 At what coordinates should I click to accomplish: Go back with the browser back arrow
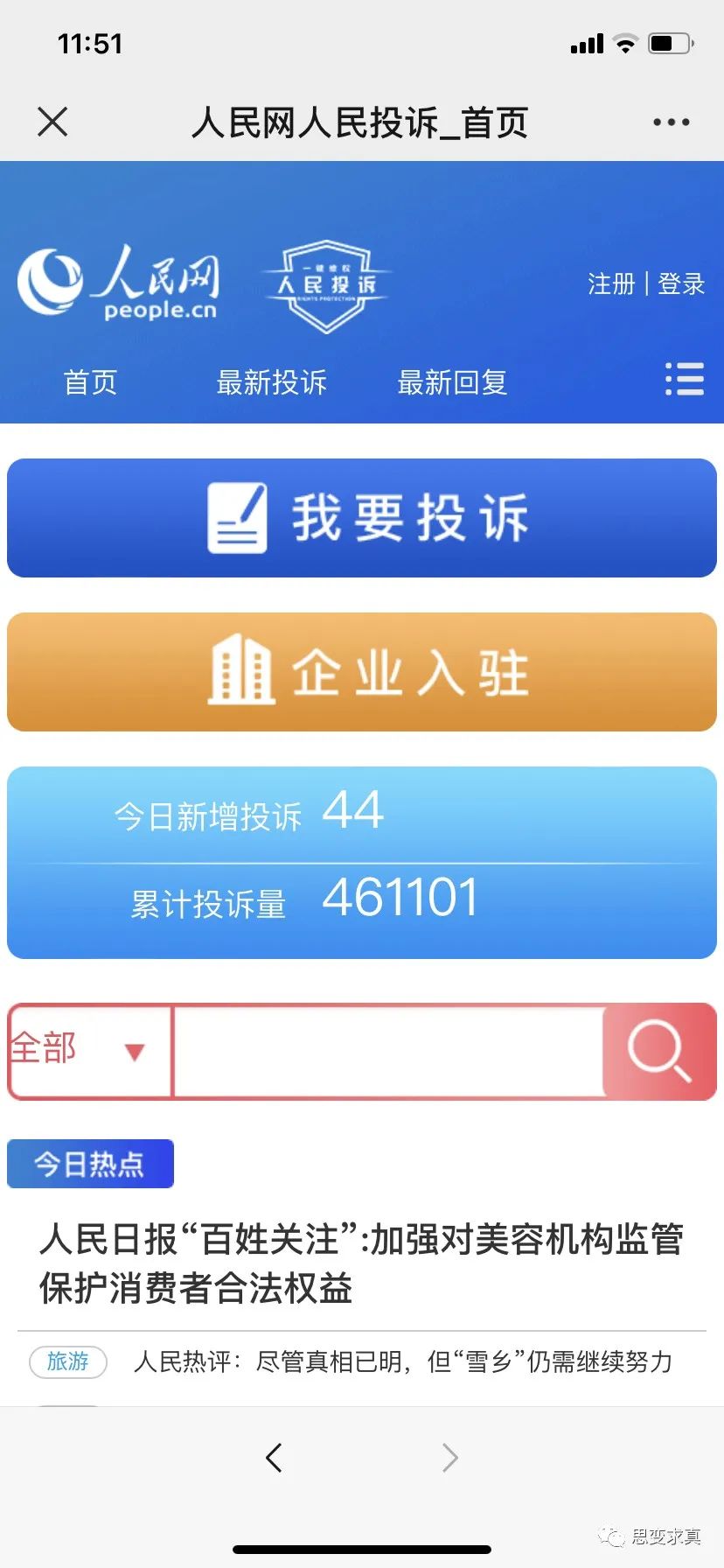pyautogui.click(x=274, y=1458)
